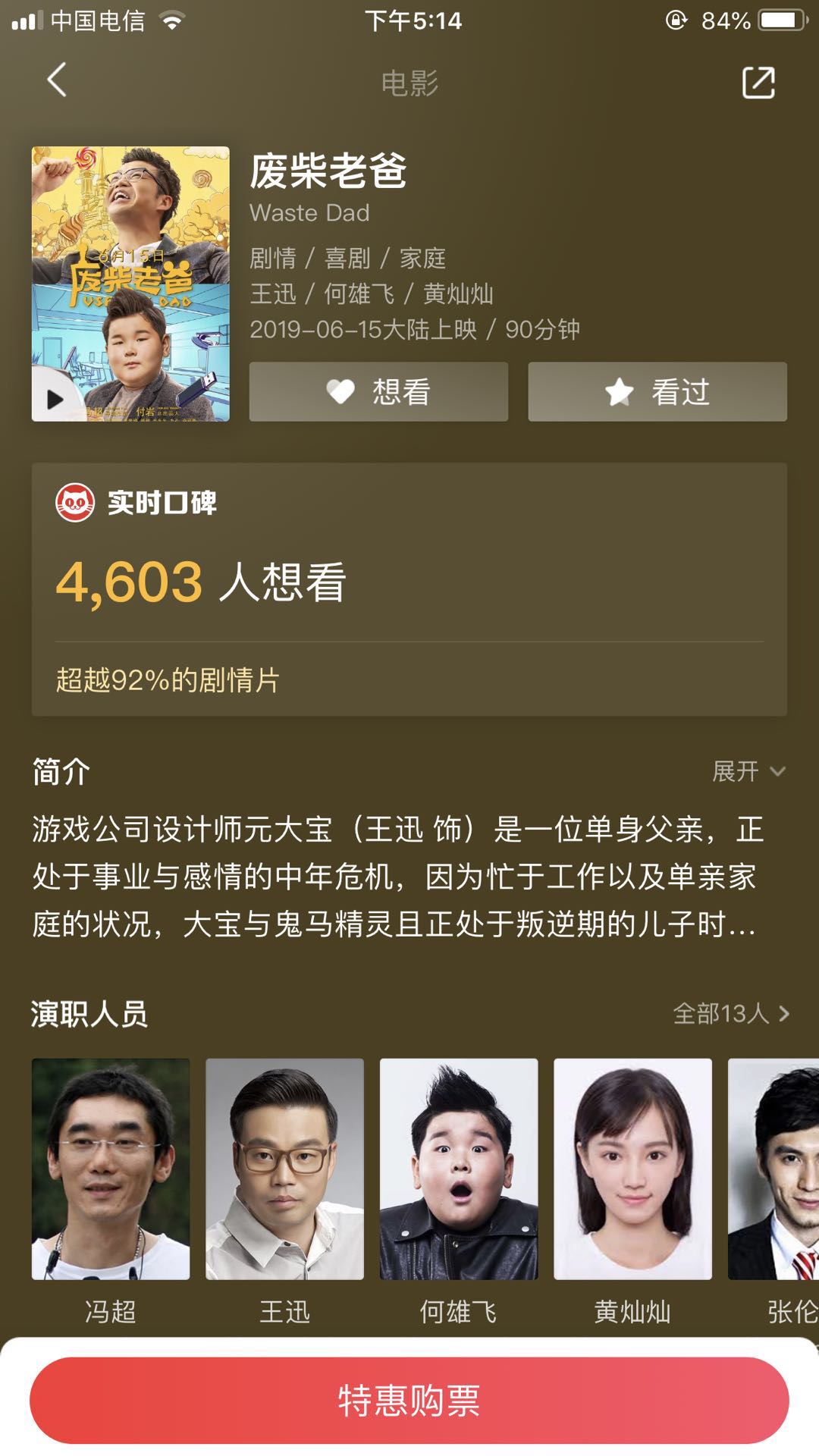View all 13 cast and crew members

(731, 1013)
